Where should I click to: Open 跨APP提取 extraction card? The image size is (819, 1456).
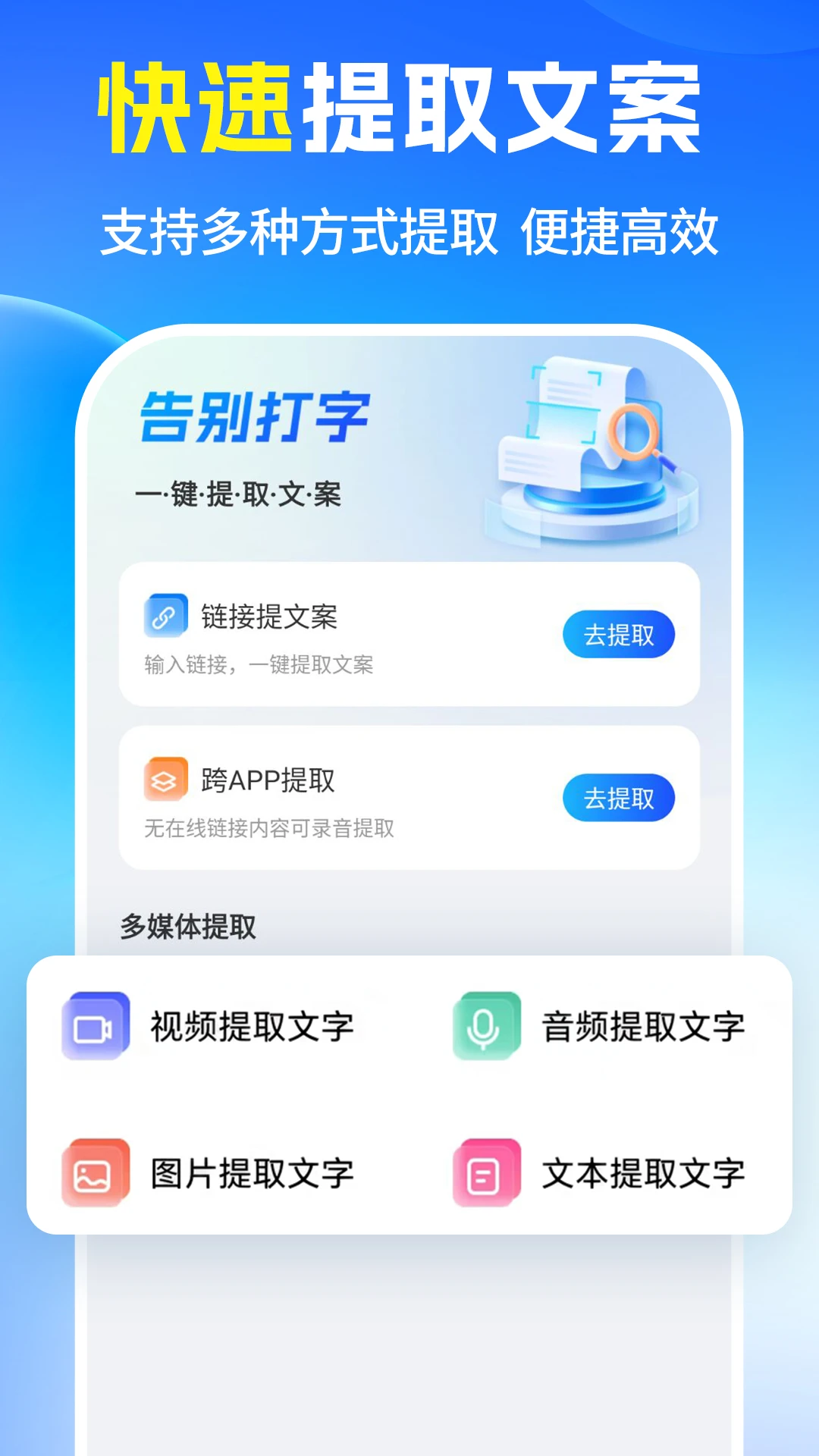409,796
